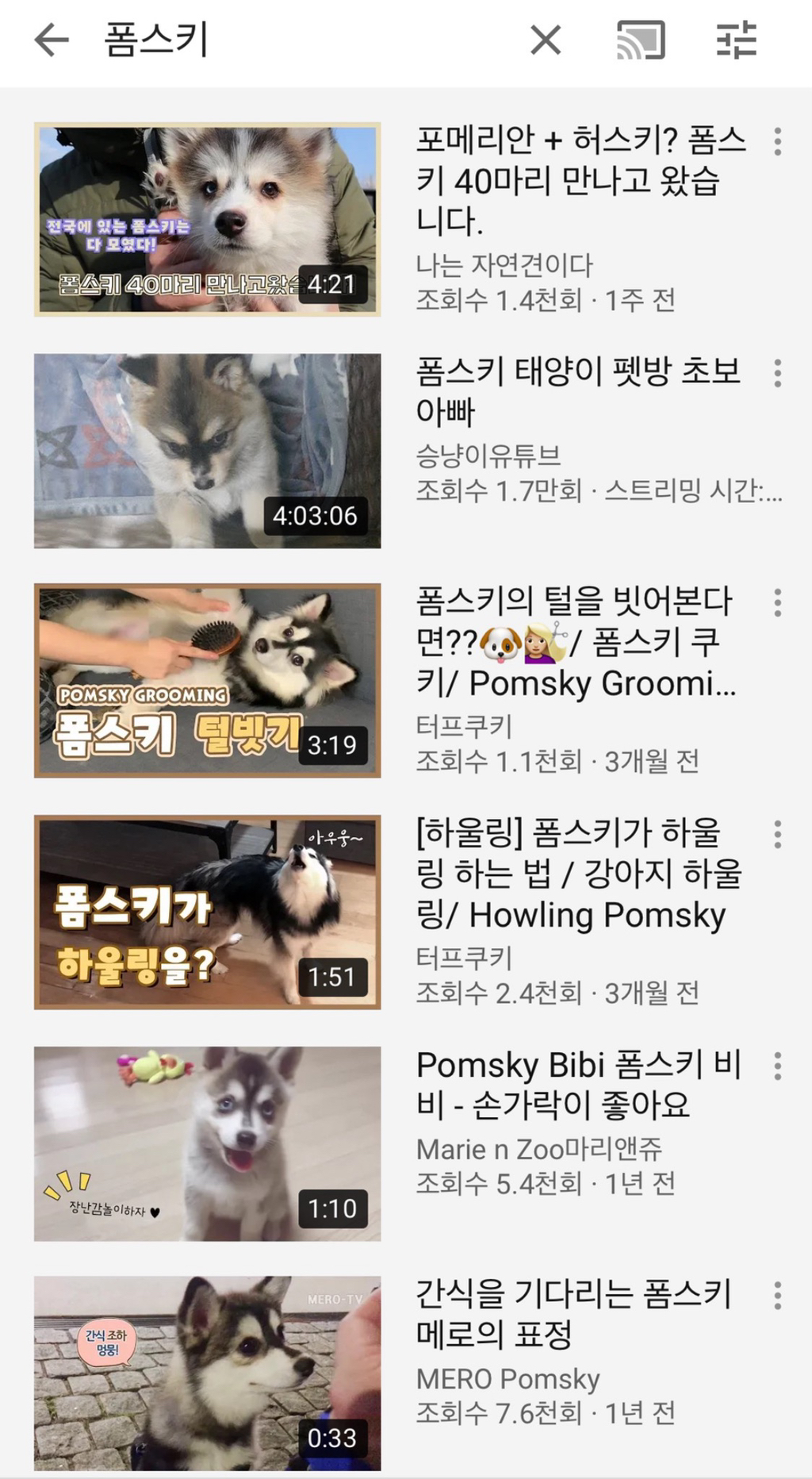Open options menu for the Pomsky Bibi video
The image size is (812, 1479).
[776, 1067]
